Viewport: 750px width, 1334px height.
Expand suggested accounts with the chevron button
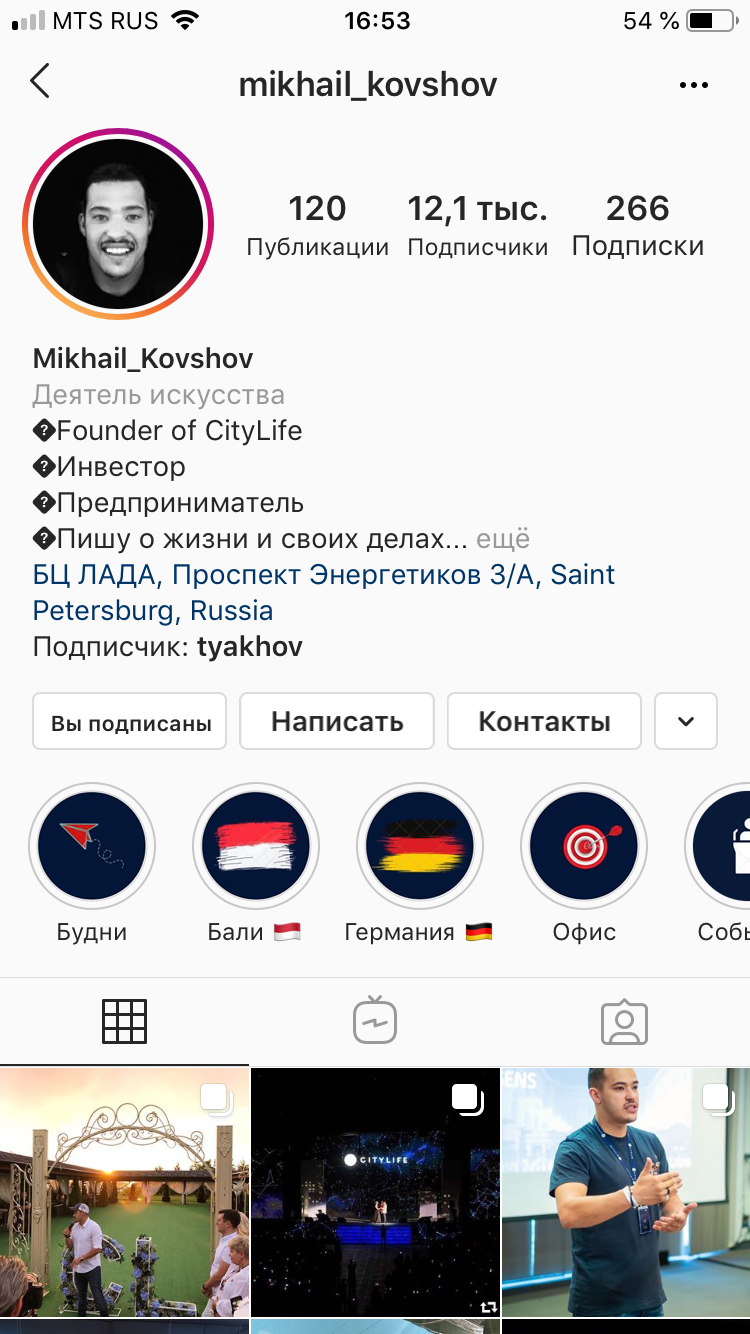686,721
